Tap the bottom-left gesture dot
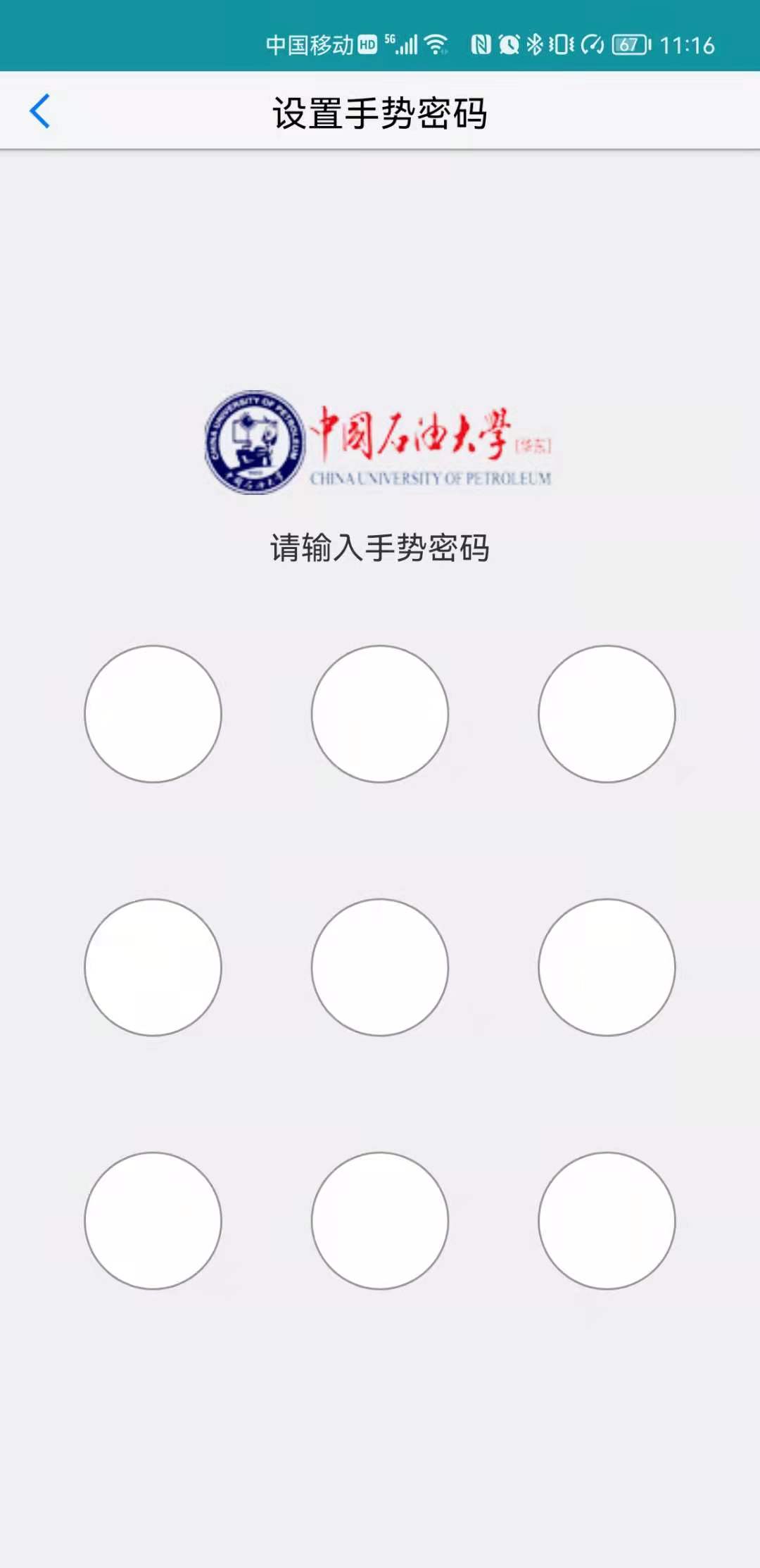This screenshot has height=1568, width=760. pos(153,1221)
